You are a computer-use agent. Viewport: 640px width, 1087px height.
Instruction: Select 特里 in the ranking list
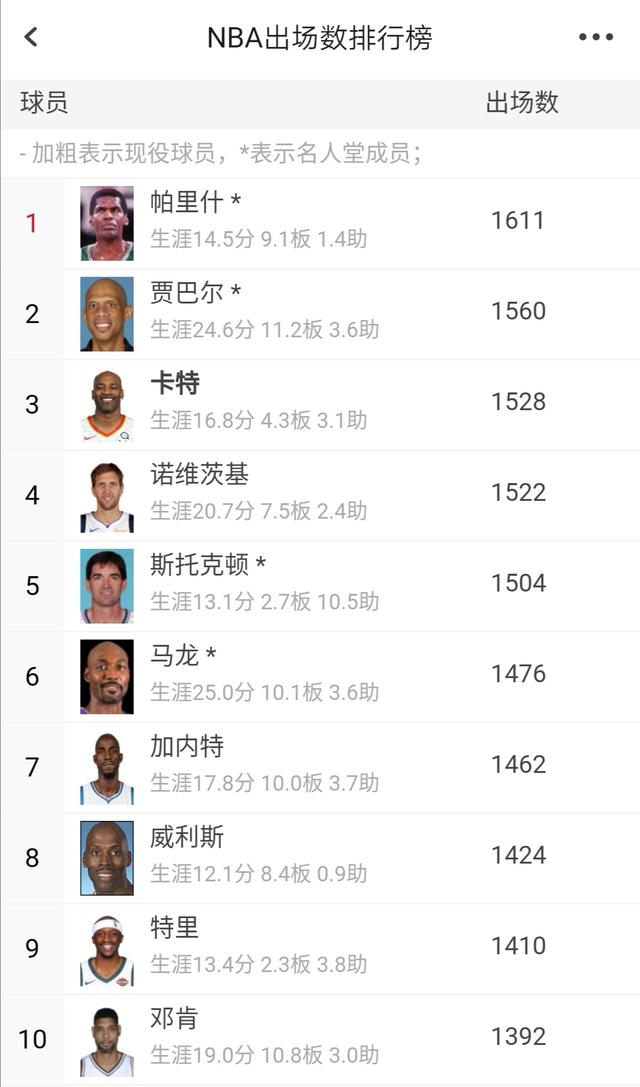click(320, 950)
